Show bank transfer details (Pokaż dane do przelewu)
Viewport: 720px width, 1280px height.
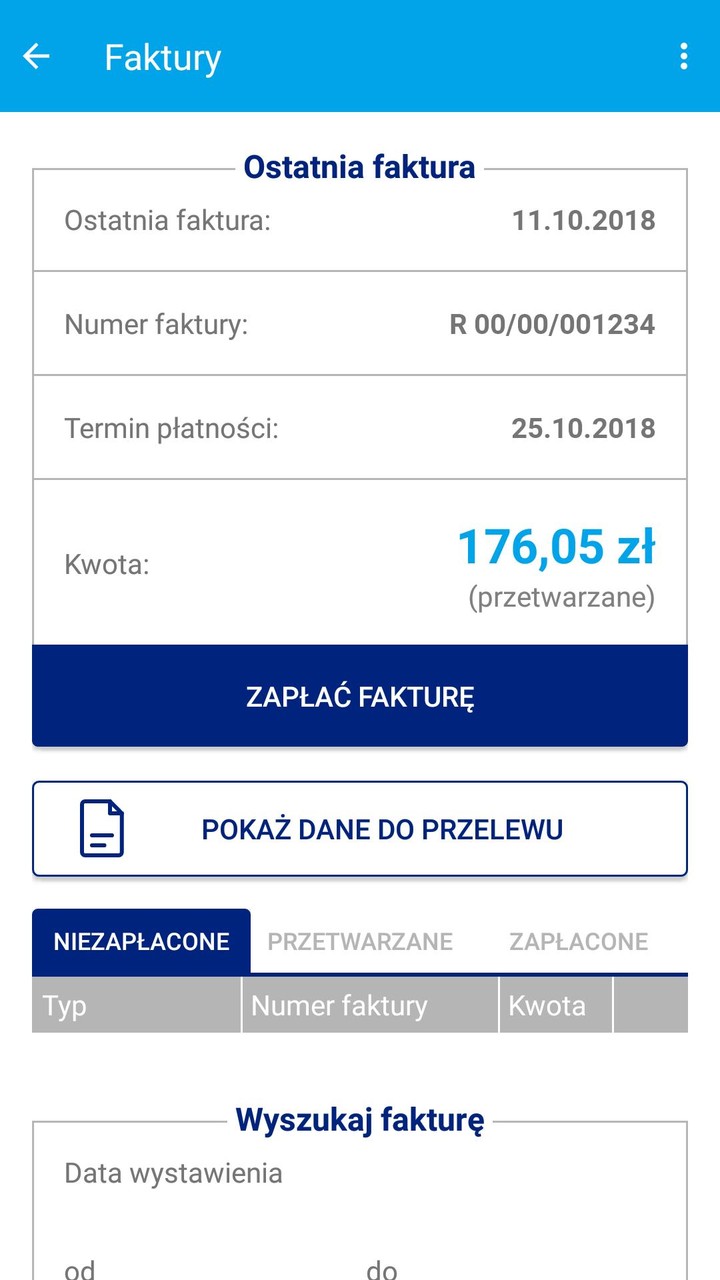point(360,829)
